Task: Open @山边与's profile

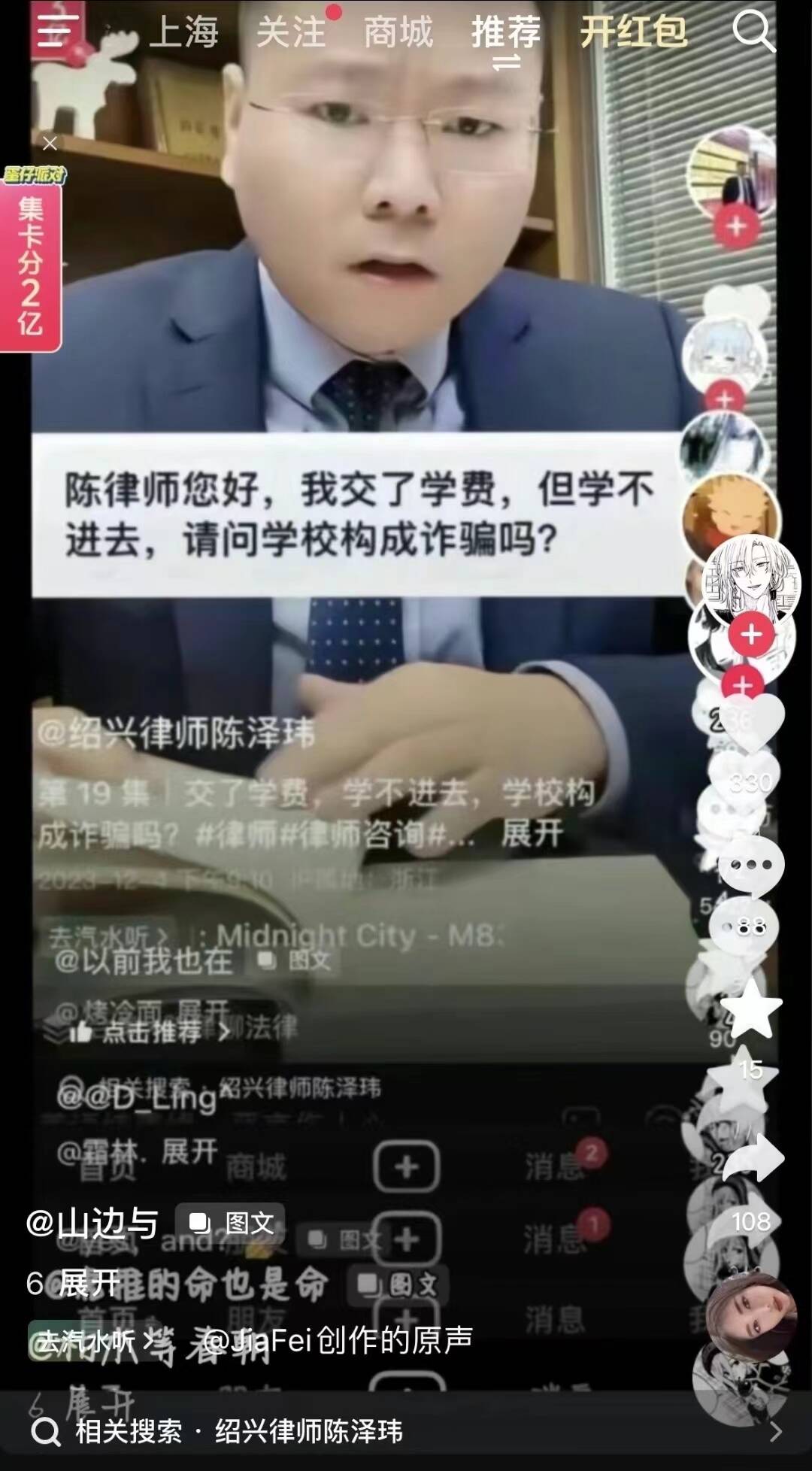Action: point(92,1223)
